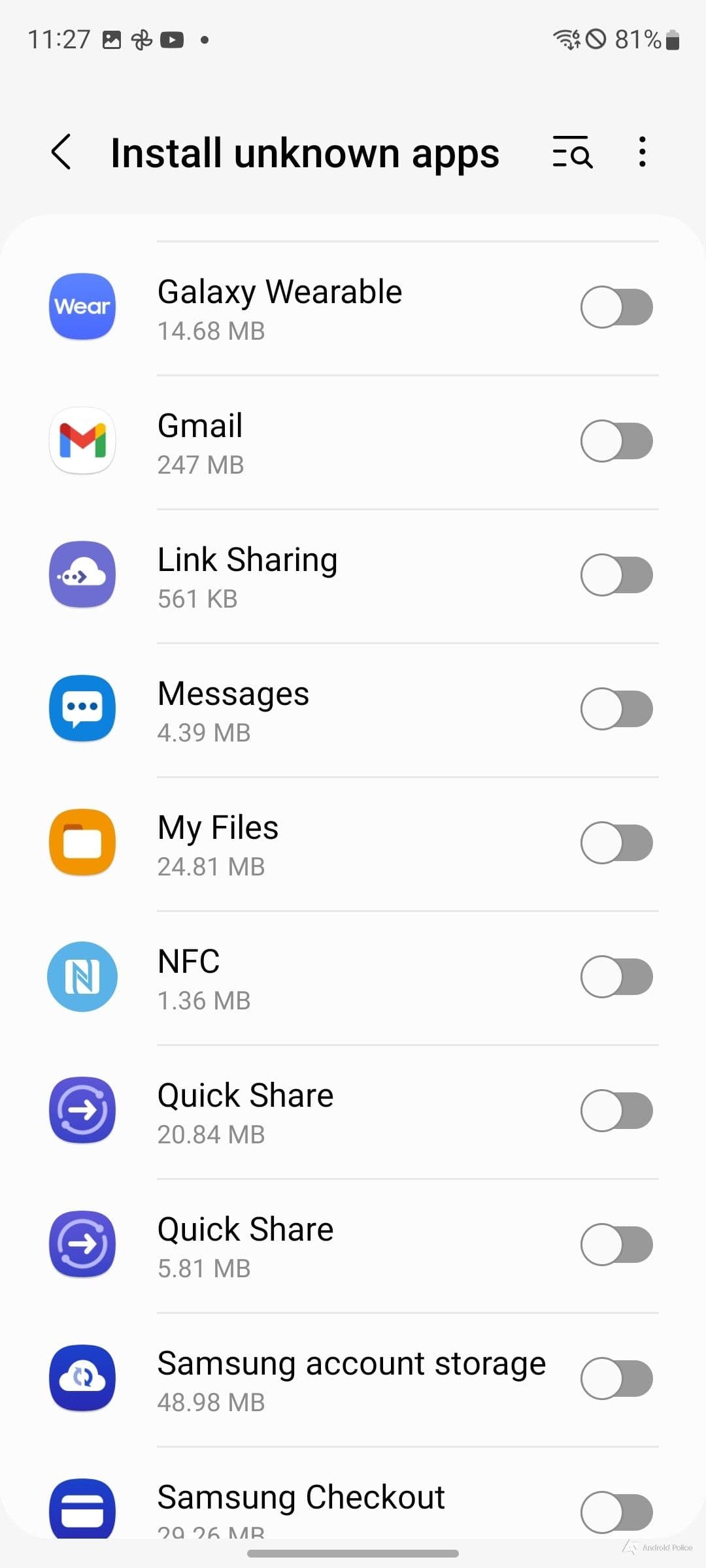Toggle the Messages switch on
706x1568 pixels.
tap(615, 709)
